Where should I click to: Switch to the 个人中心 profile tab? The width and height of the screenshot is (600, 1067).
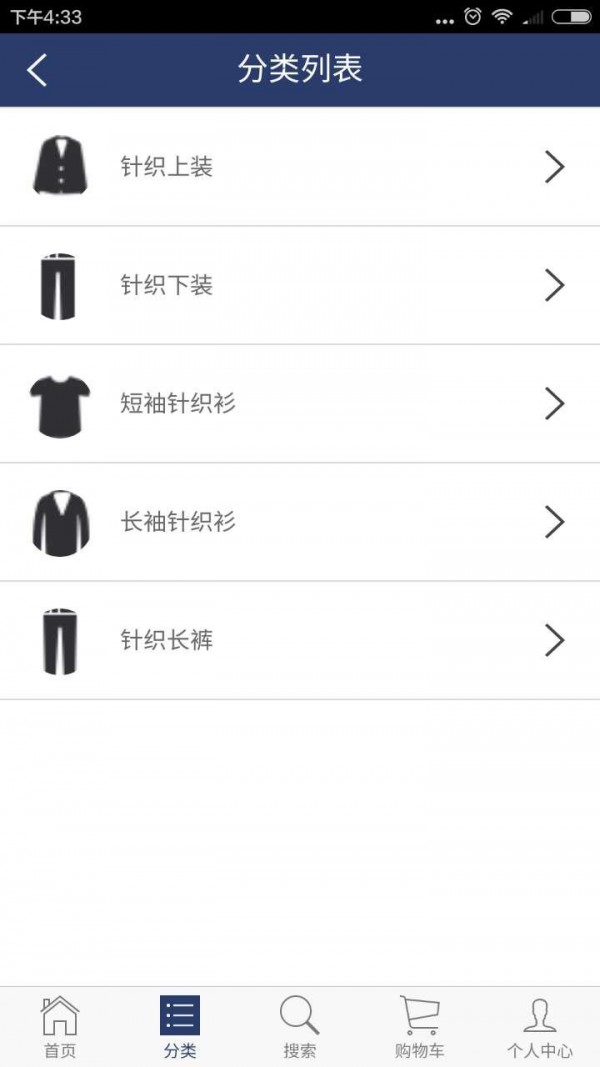[x=540, y=1027]
